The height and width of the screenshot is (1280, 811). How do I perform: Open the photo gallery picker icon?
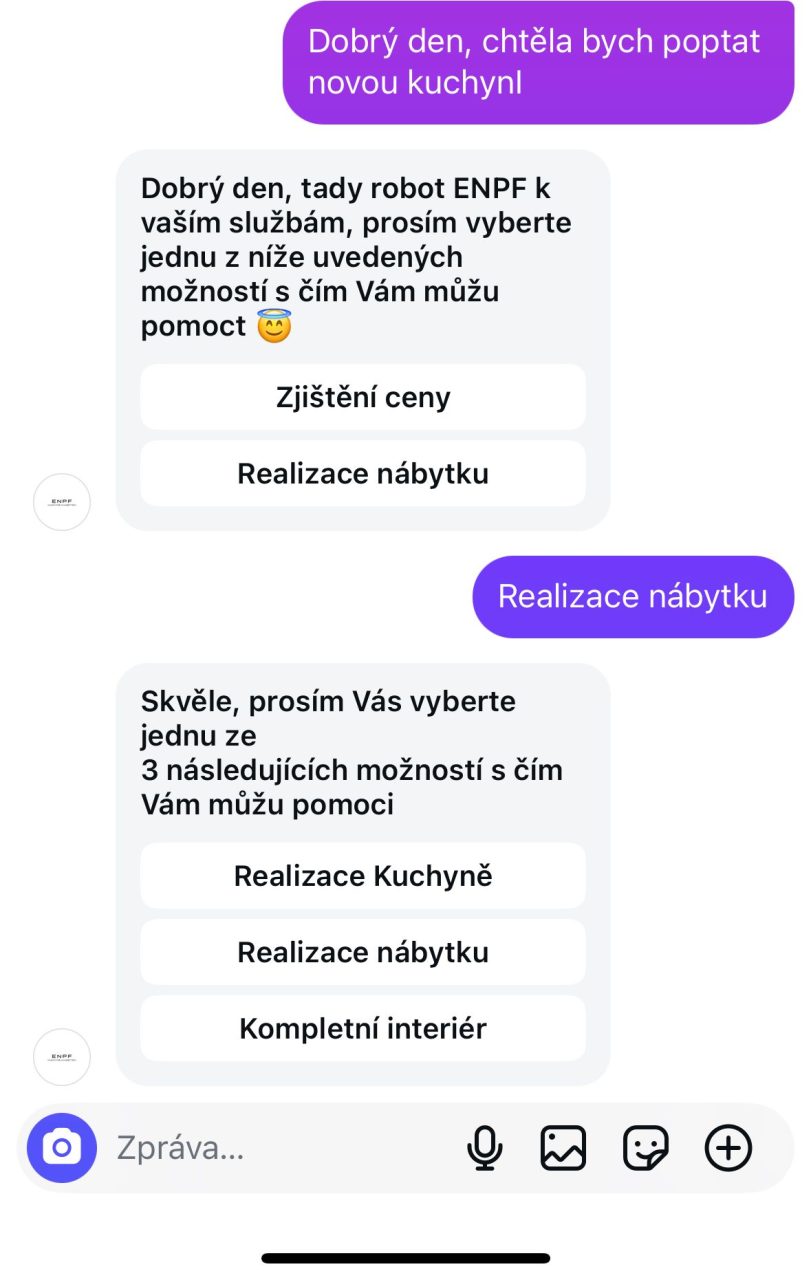pos(563,1148)
